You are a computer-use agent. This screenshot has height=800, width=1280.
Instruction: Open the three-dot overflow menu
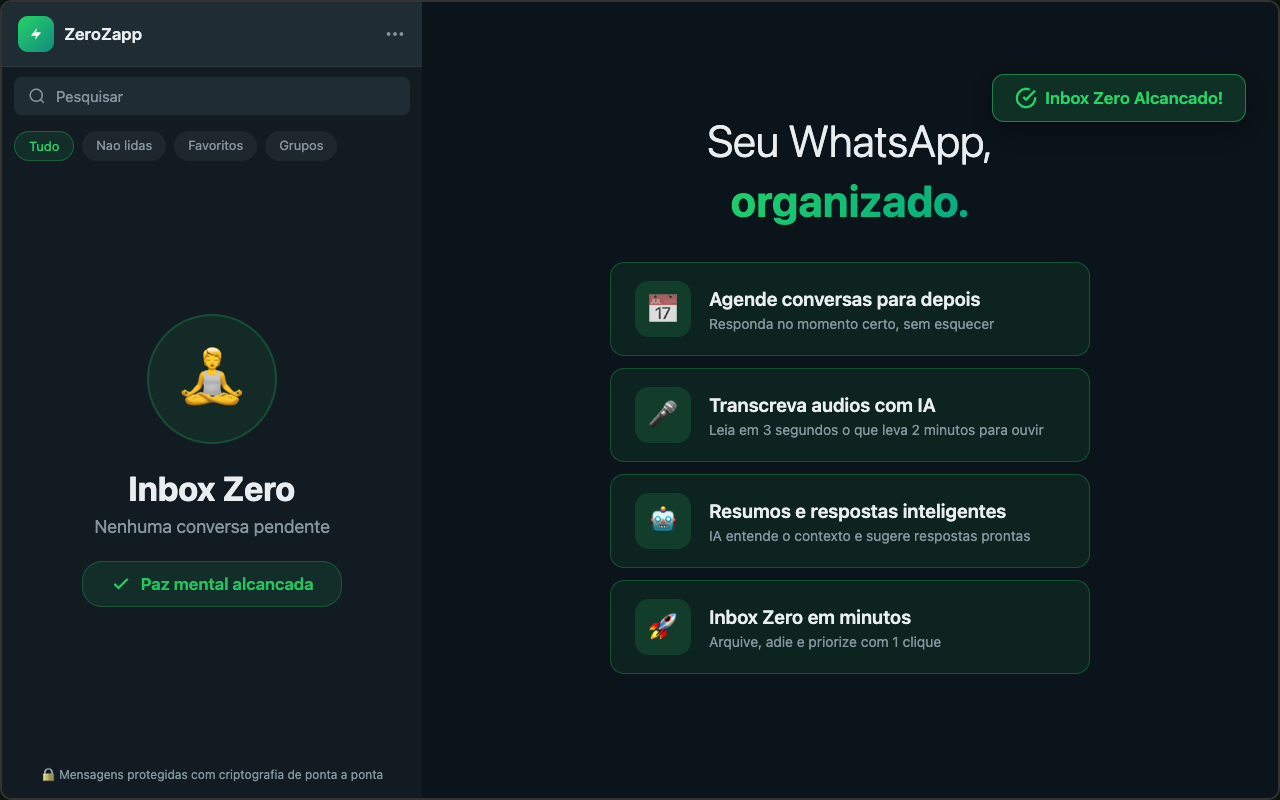[395, 34]
